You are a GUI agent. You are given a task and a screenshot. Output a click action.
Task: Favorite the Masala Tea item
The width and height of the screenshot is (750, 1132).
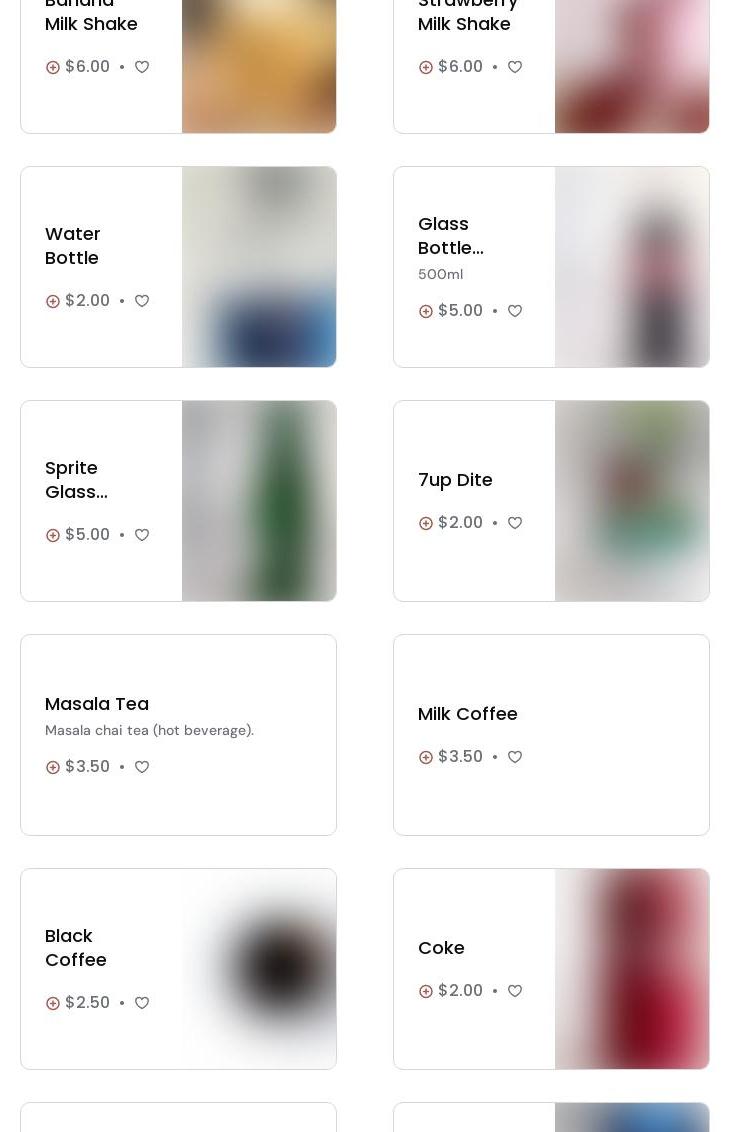[x=142, y=767]
